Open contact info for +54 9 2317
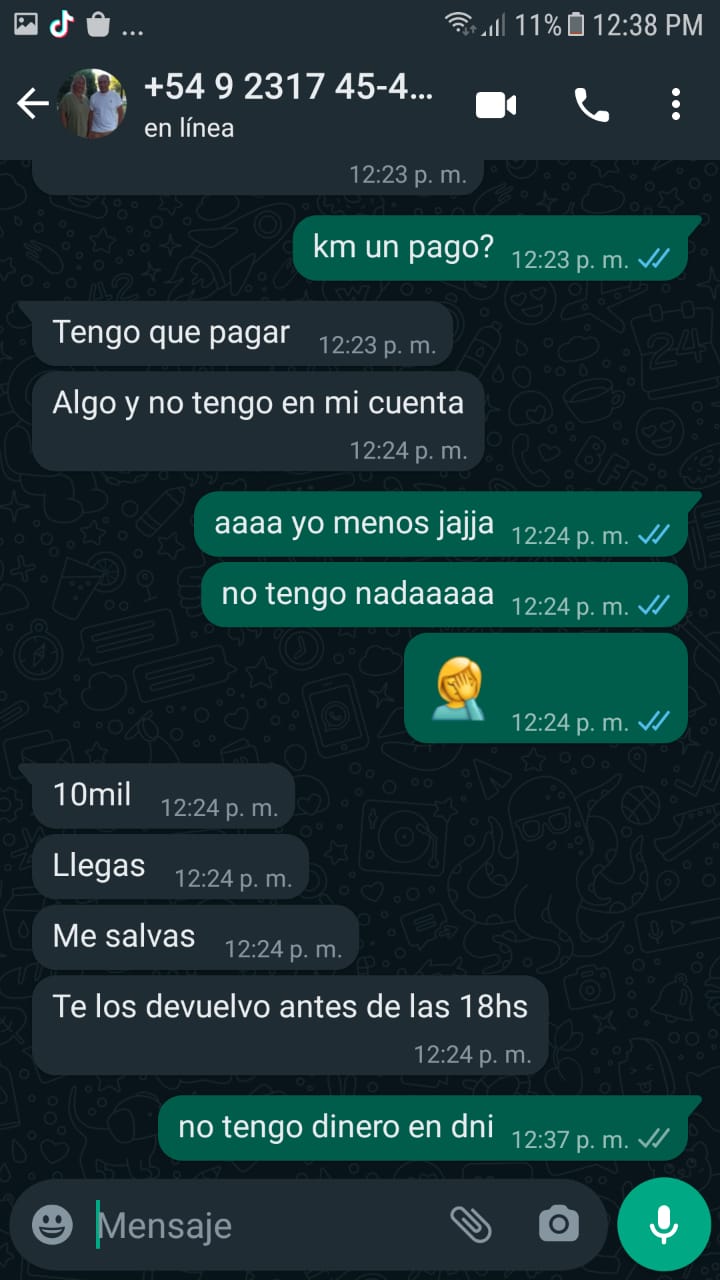 [288, 104]
